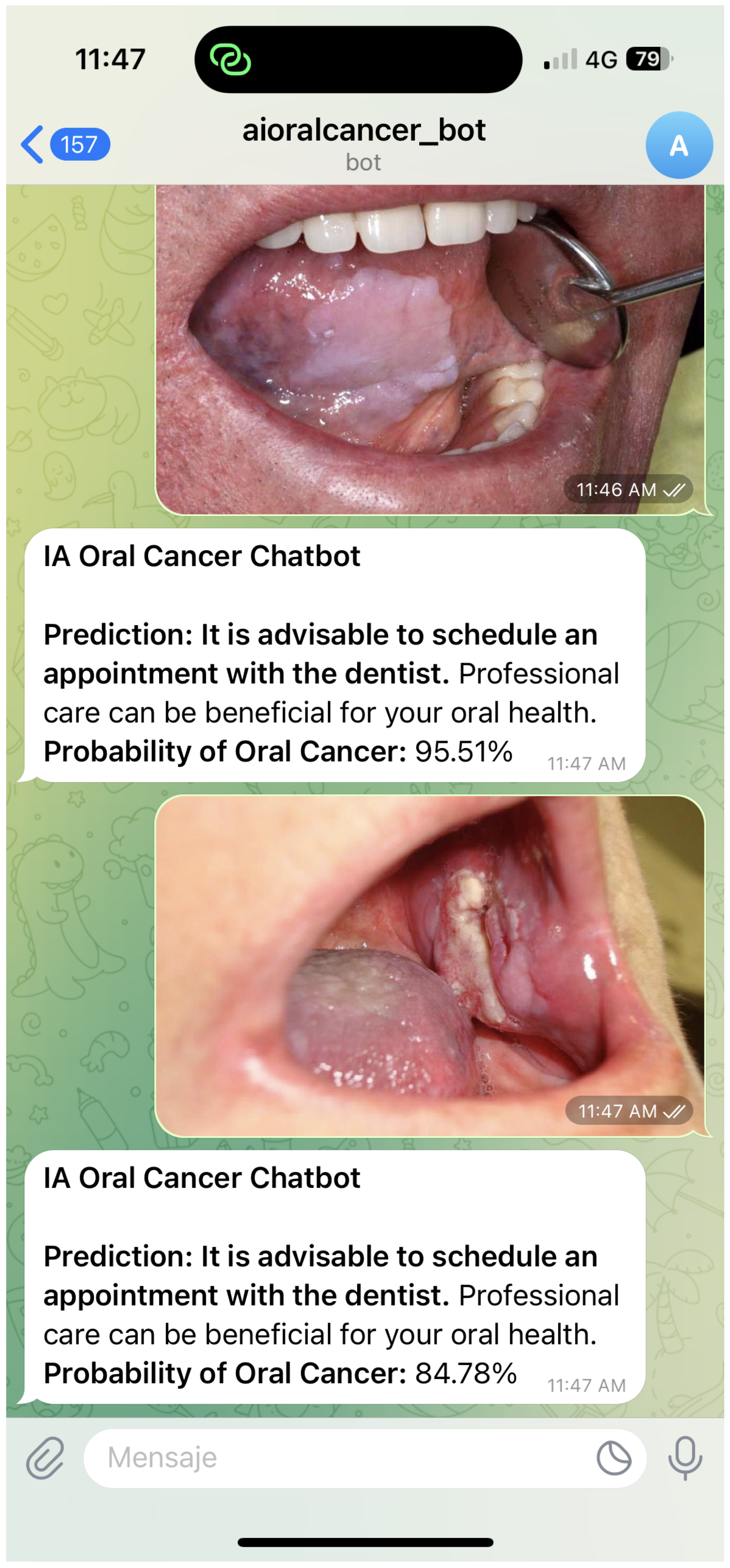Viewport: 730px width, 1568px height.
Task: Open the bot's profile avatar
Action: tap(679, 145)
